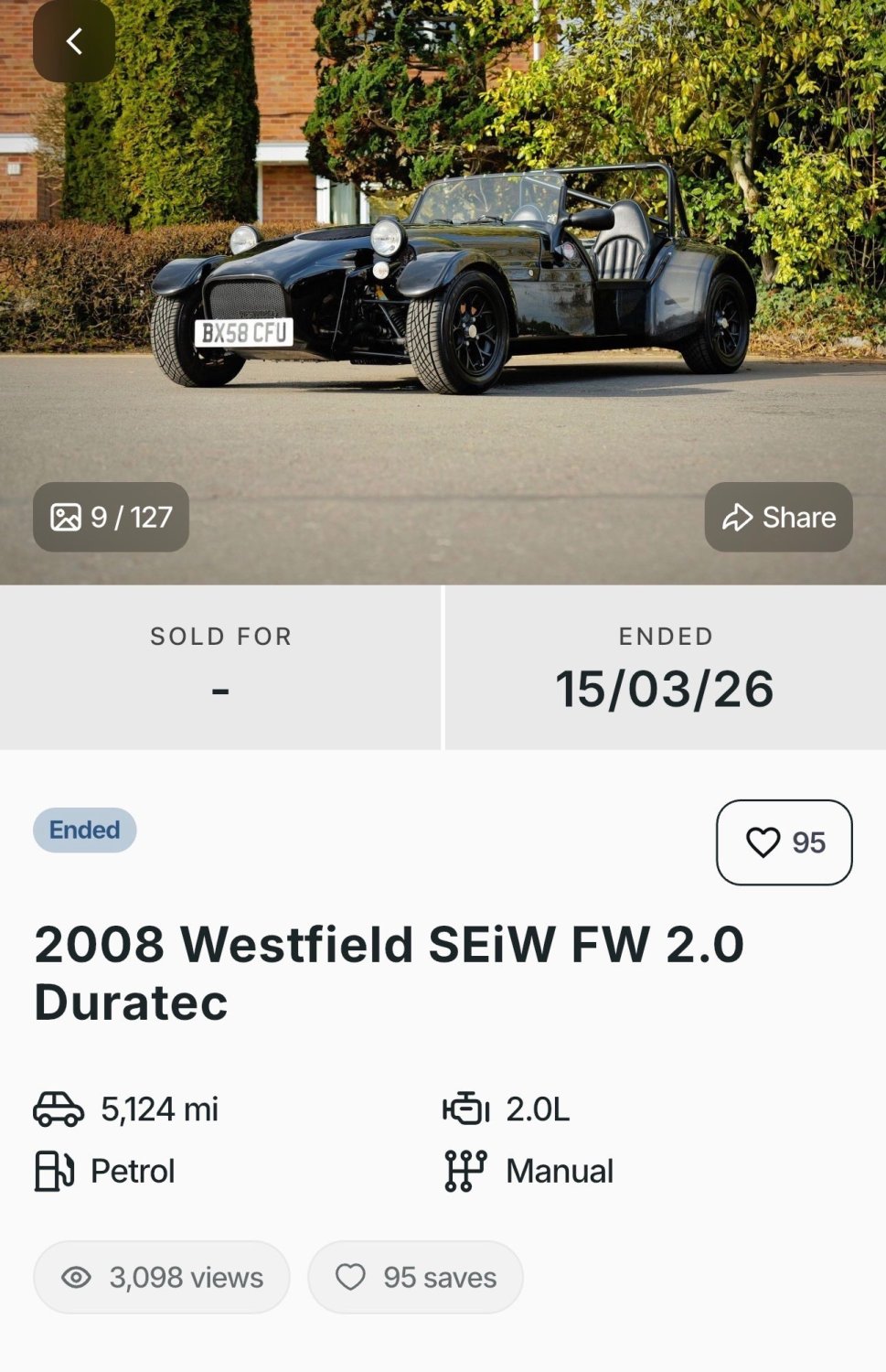Share this Westfield listing
The width and height of the screenshot is (886, 1372).
pyautogui.click(x=778, y=517)
